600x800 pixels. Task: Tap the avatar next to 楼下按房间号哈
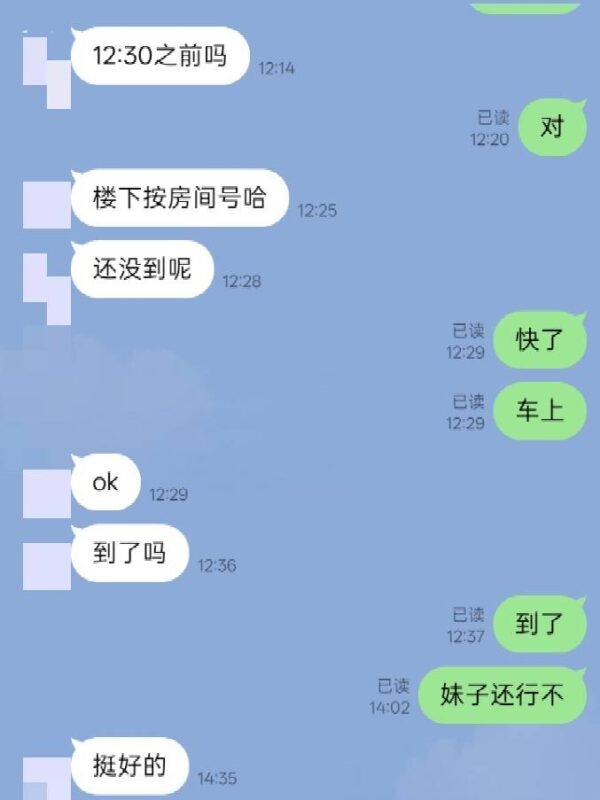pyautogui.click(x=46, y=207)
